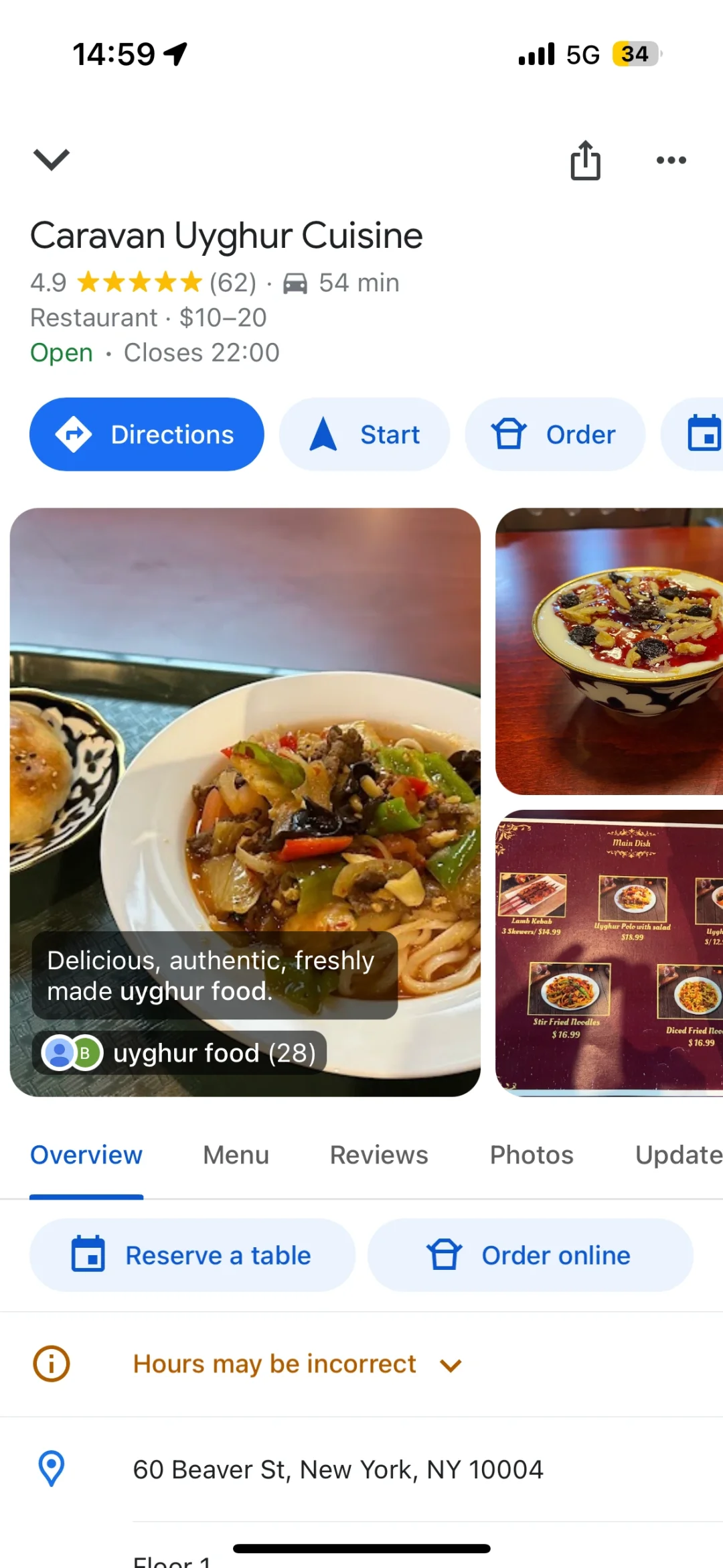Switch to the Menu tab
The image size is (723, 1568).
click(236, 1155)
